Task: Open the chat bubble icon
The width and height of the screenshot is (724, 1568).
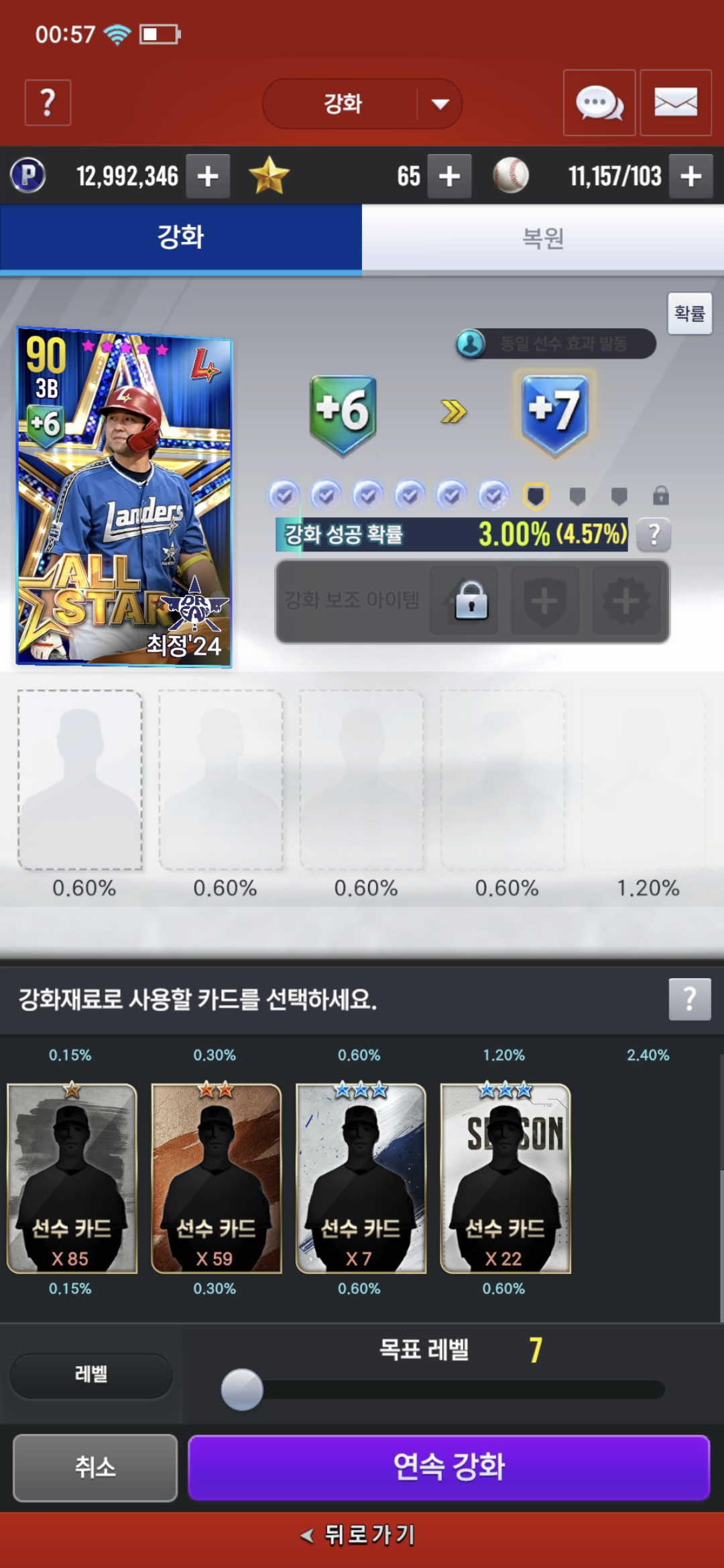Action: point(599,103)
